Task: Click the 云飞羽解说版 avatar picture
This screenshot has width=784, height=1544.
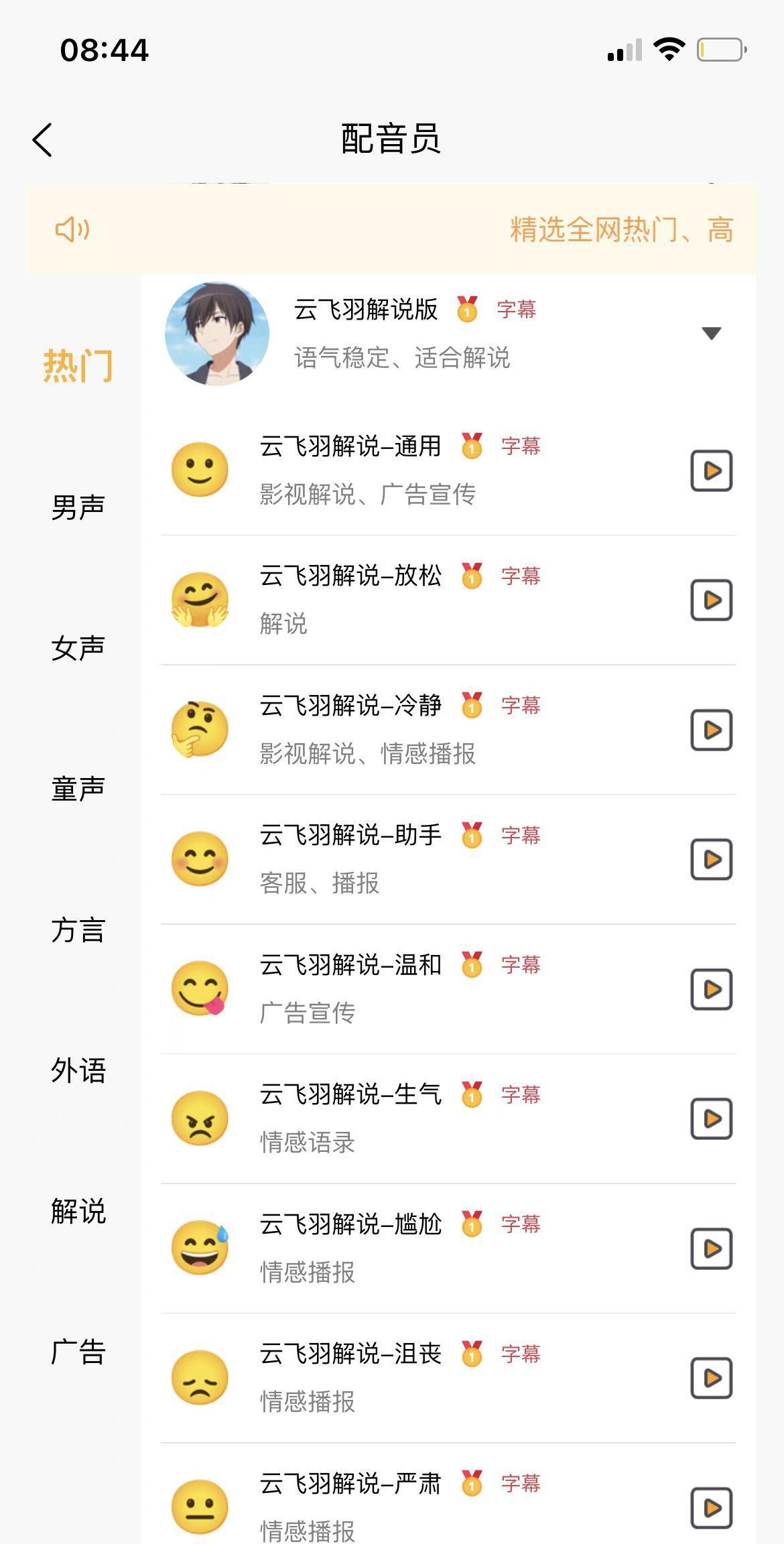Action: 216,333
